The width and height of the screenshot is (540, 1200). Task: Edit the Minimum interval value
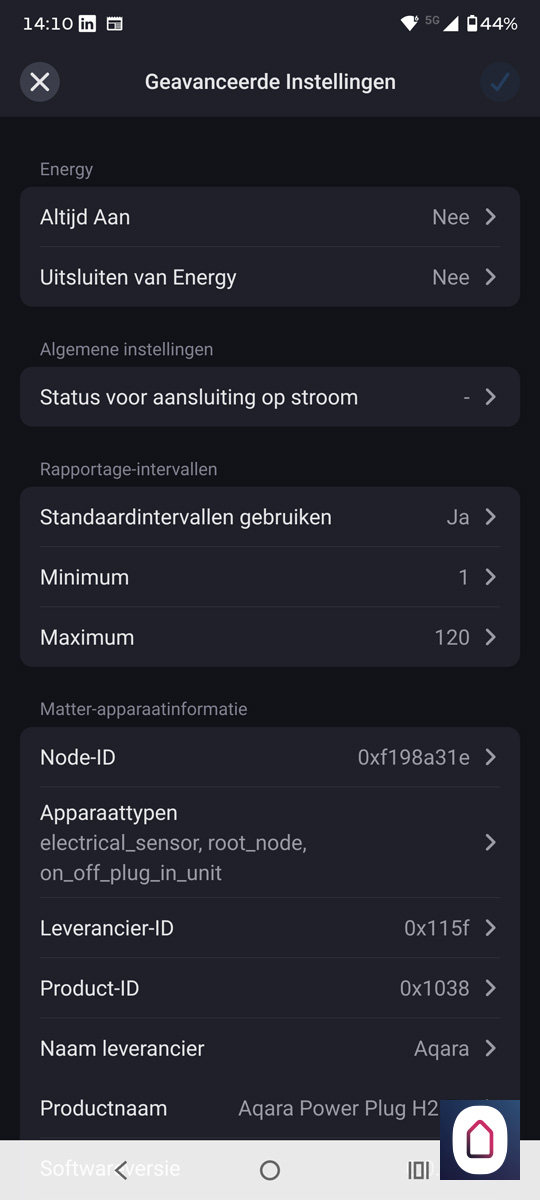pos(270,577)
